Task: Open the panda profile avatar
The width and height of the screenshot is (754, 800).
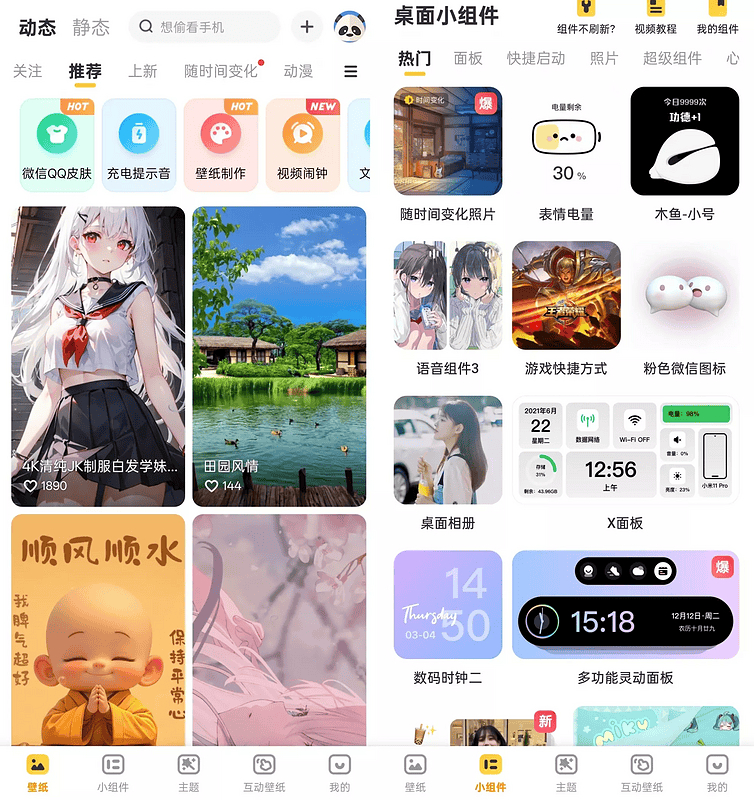Action: [349, 27]
